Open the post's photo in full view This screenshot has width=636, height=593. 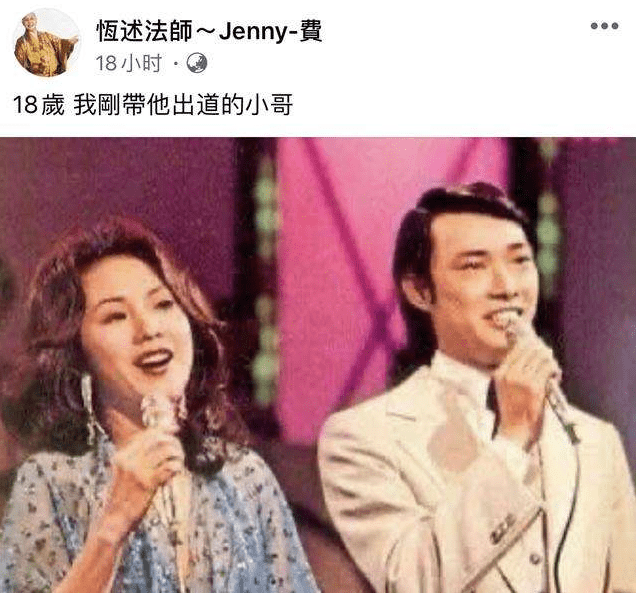click(318, 365)
